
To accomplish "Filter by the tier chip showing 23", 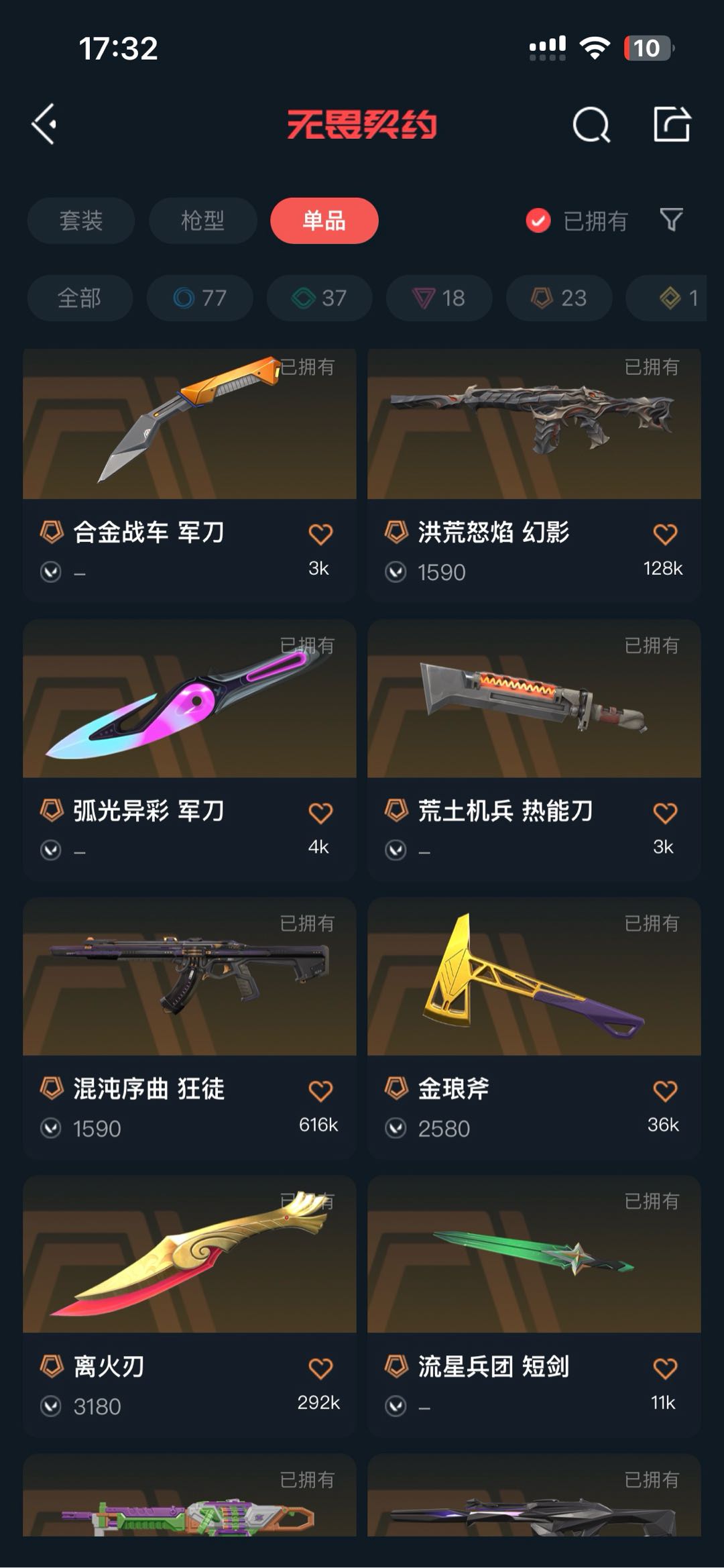I will point(559,298).
